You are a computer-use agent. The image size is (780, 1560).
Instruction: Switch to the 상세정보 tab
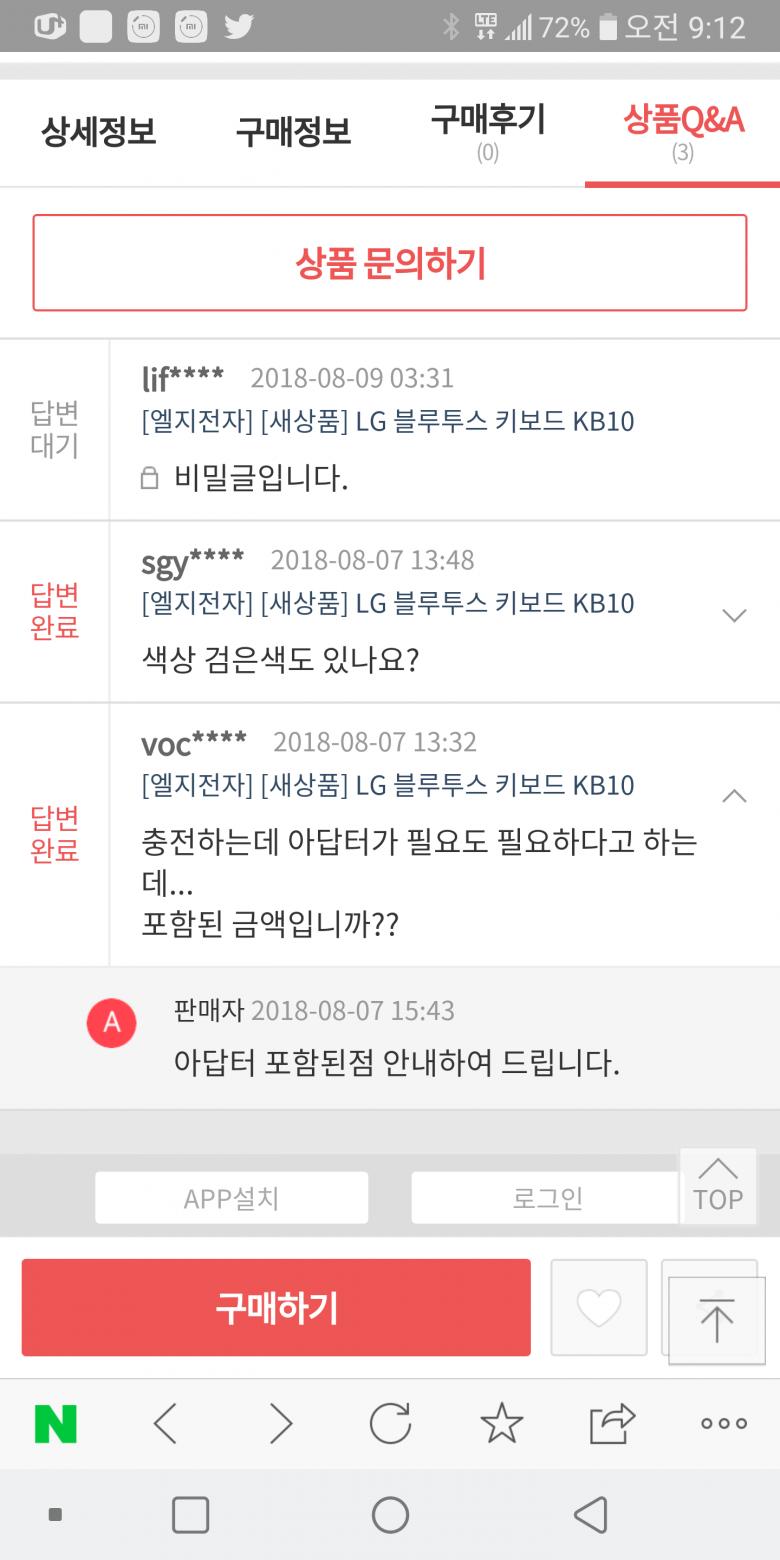point(98,132)
